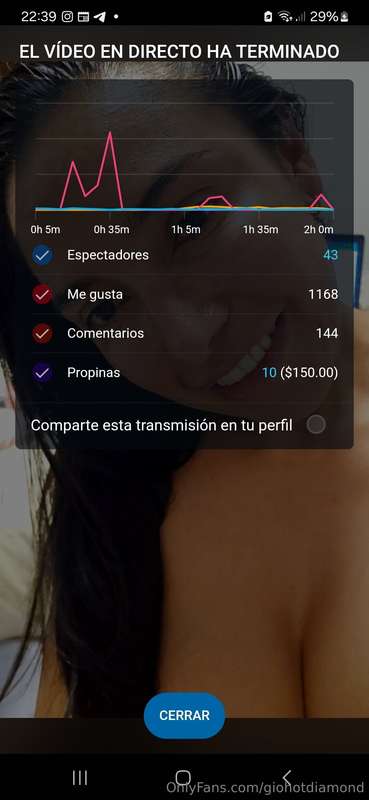Uncheck the Comentarios series
This screenshot has width=369, height=800.
(42, 334)
